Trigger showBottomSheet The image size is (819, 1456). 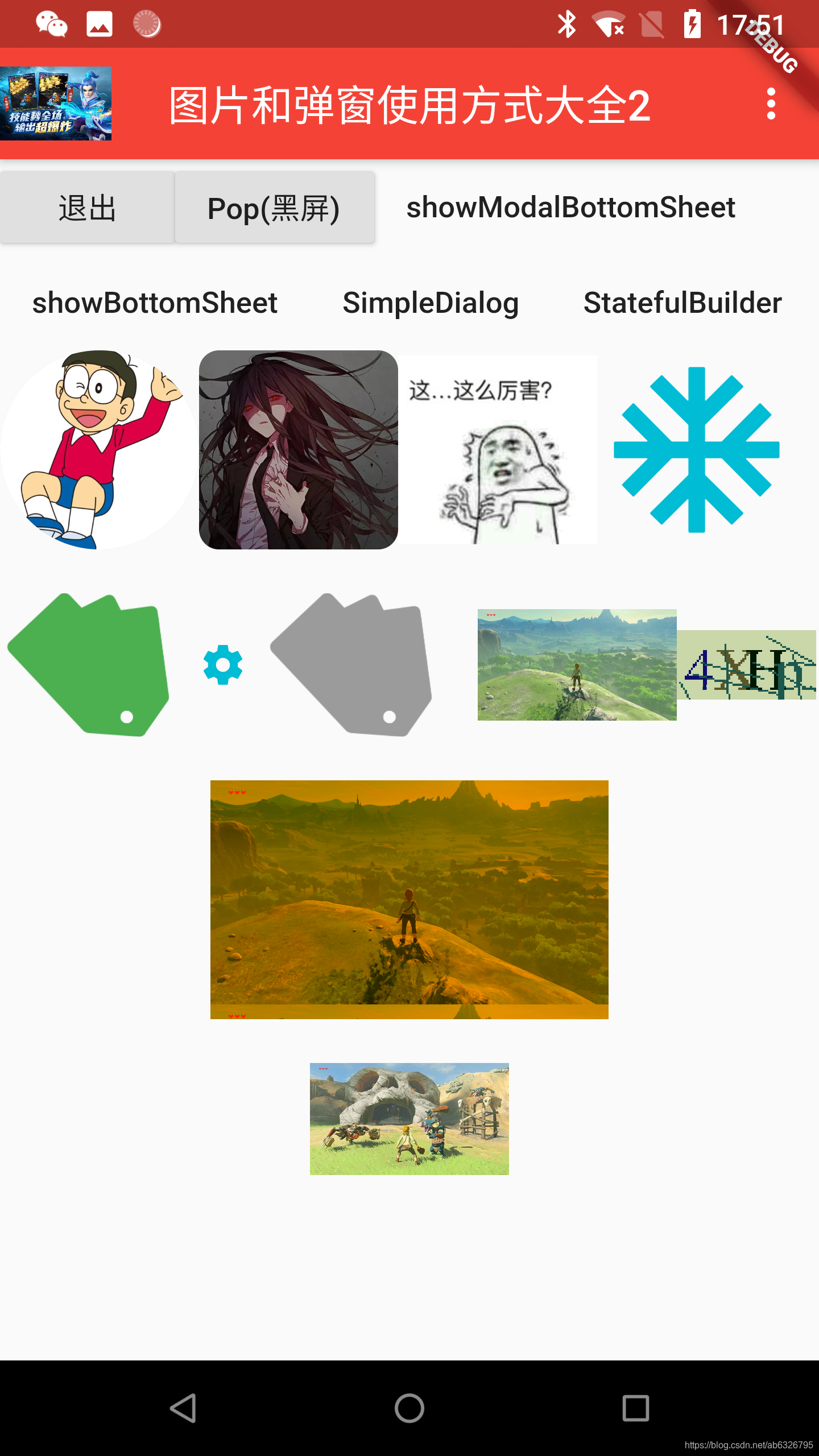tap(155, 303)
